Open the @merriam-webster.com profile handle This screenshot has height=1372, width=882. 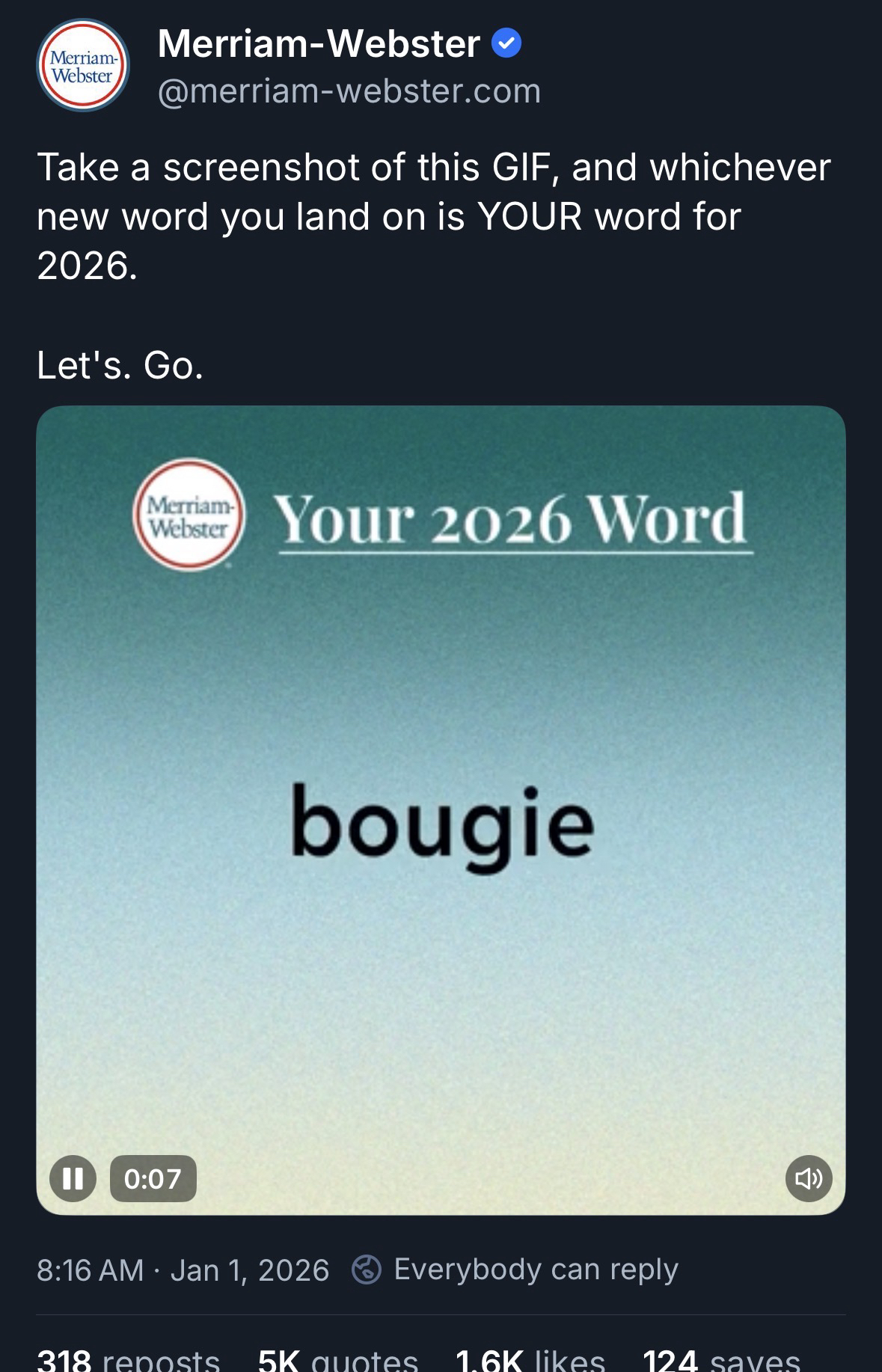(x=349, y=91)
